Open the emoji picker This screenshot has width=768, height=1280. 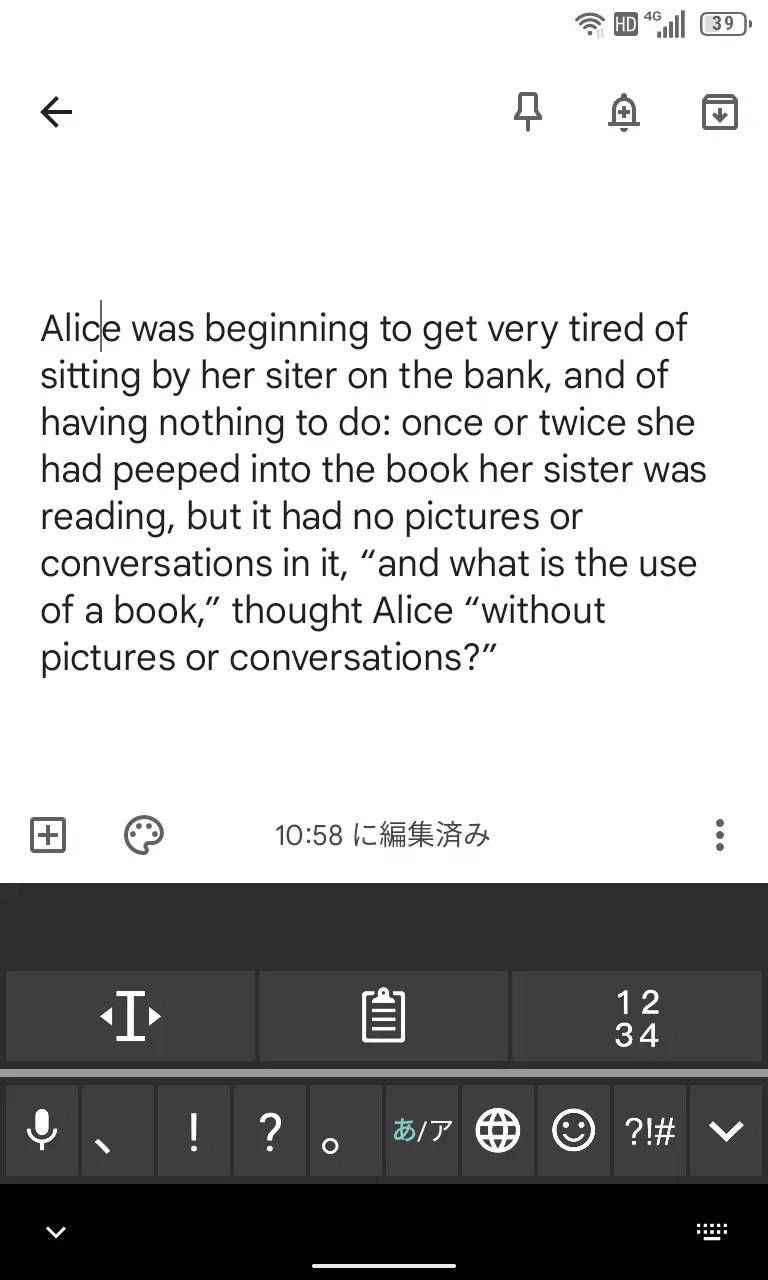[573, 1132]
